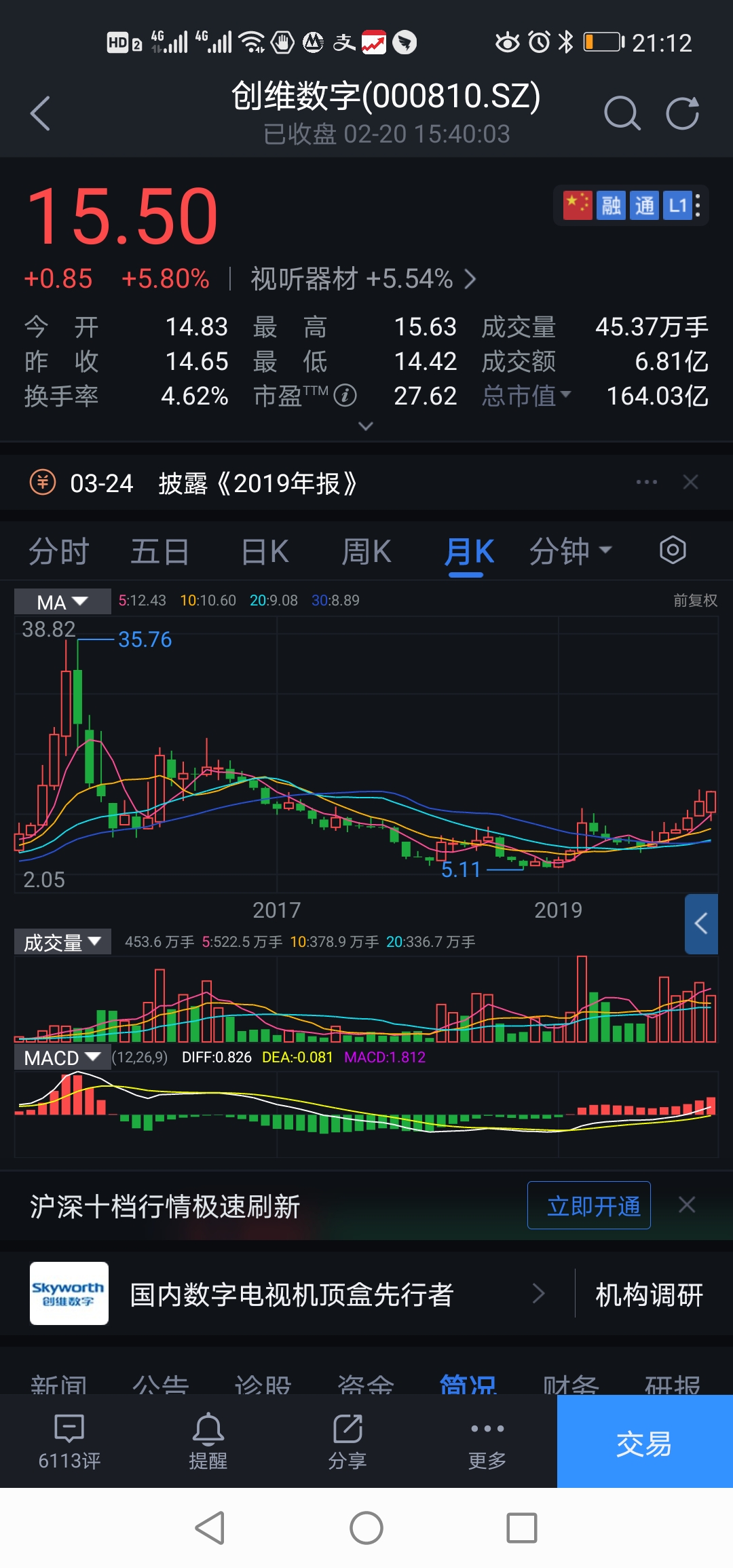This screenshot has width=733, height=1568.
Task: Switch to the 周K weekly chart tab
Action: pos(366,552)
